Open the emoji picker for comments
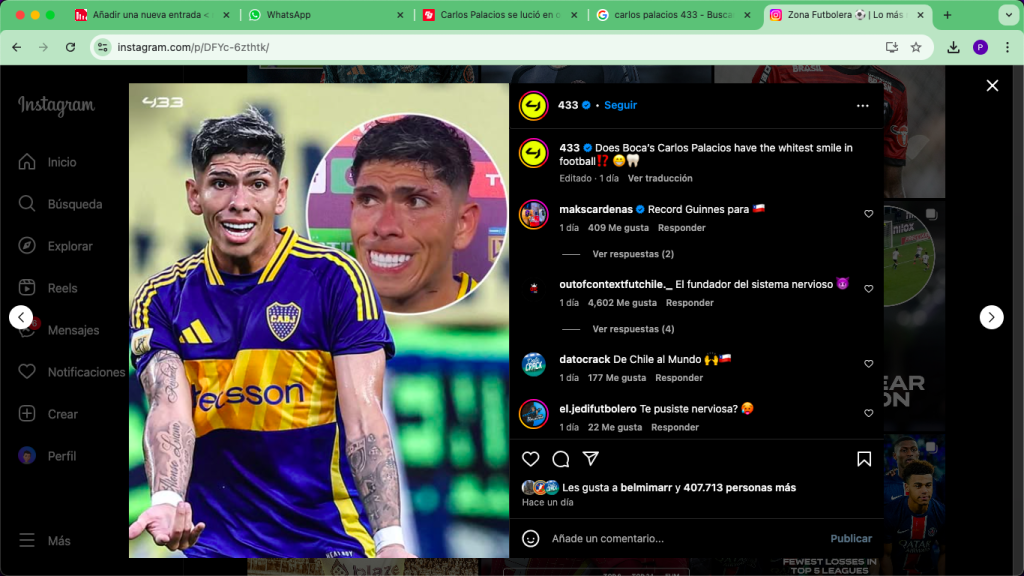Image resolution: width=1024 pixels, height=576 pixels. pos(531,538)
